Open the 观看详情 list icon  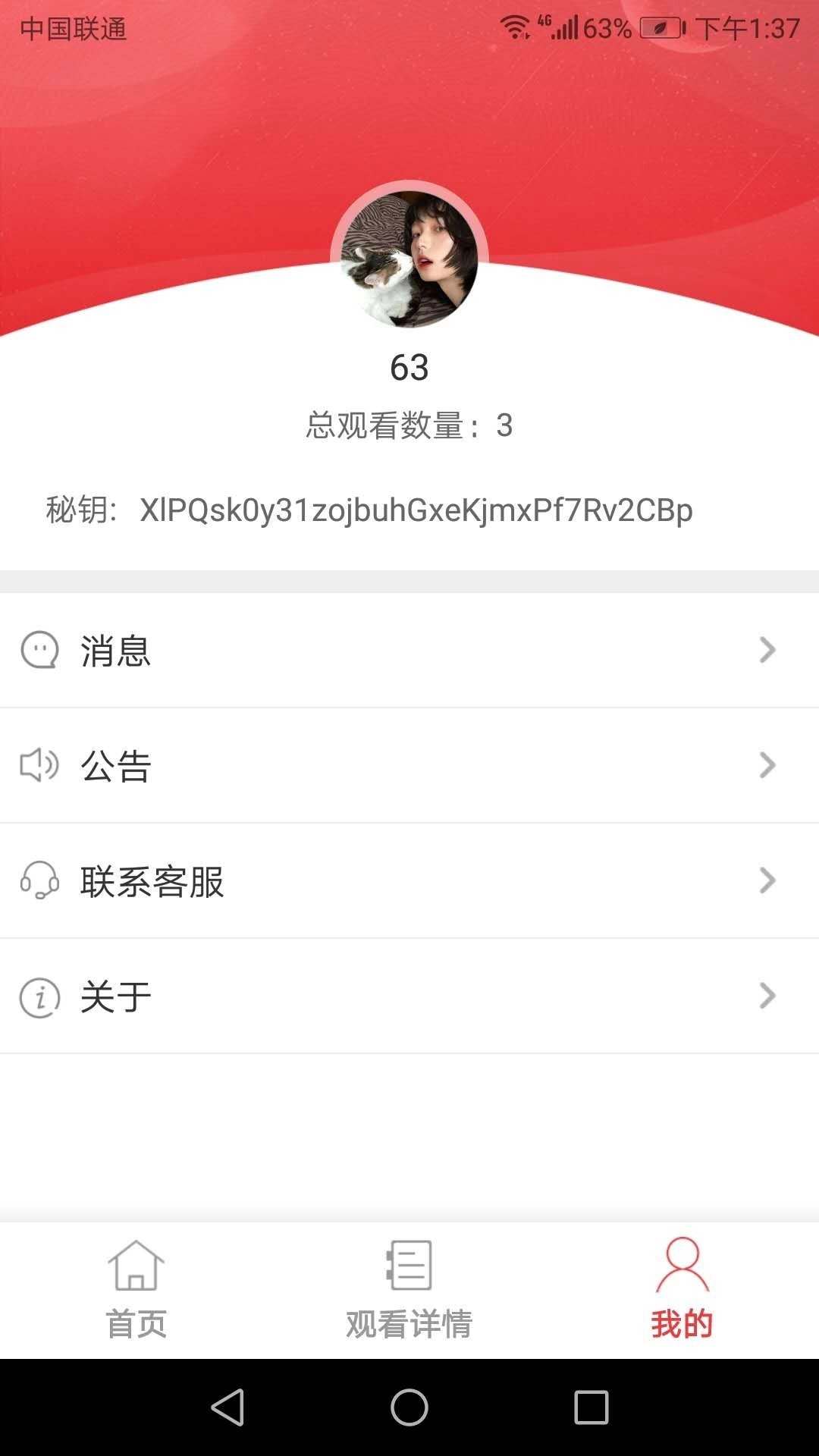[409, 1263]
